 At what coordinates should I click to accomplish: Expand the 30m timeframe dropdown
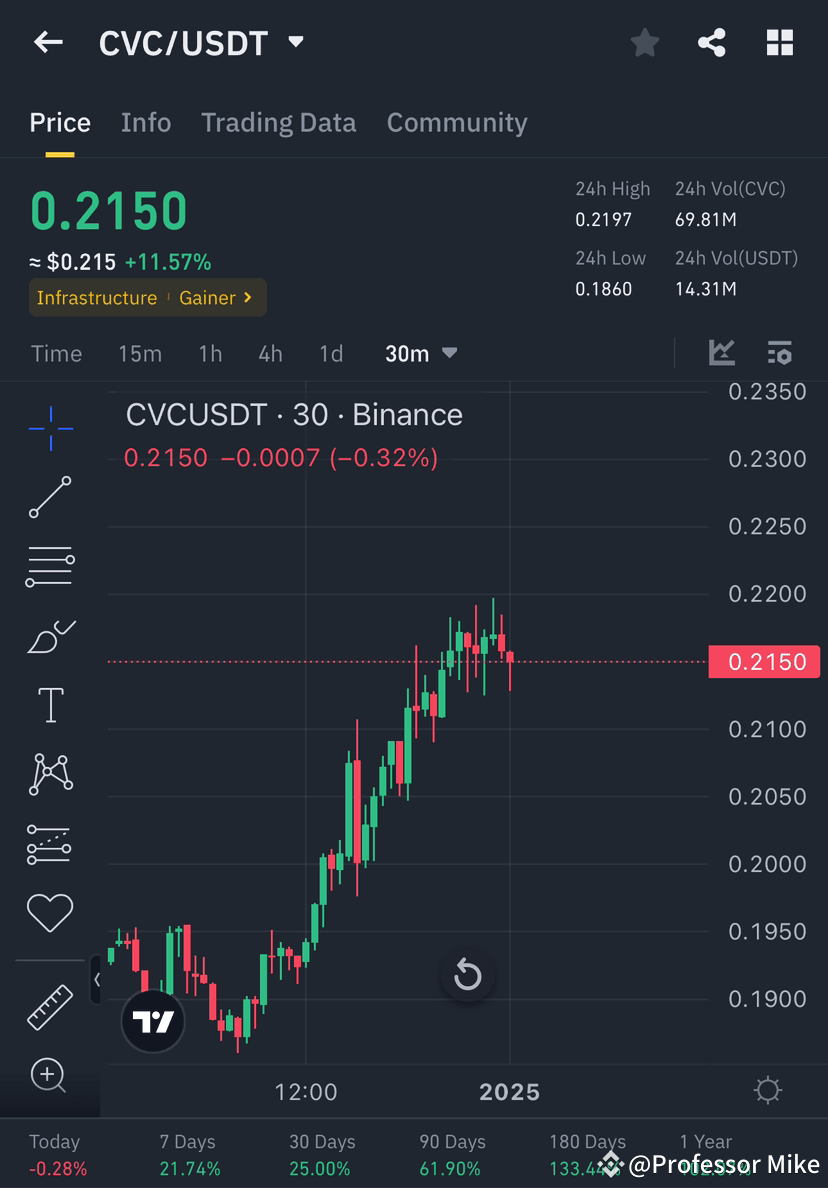[x=420, y=353]
